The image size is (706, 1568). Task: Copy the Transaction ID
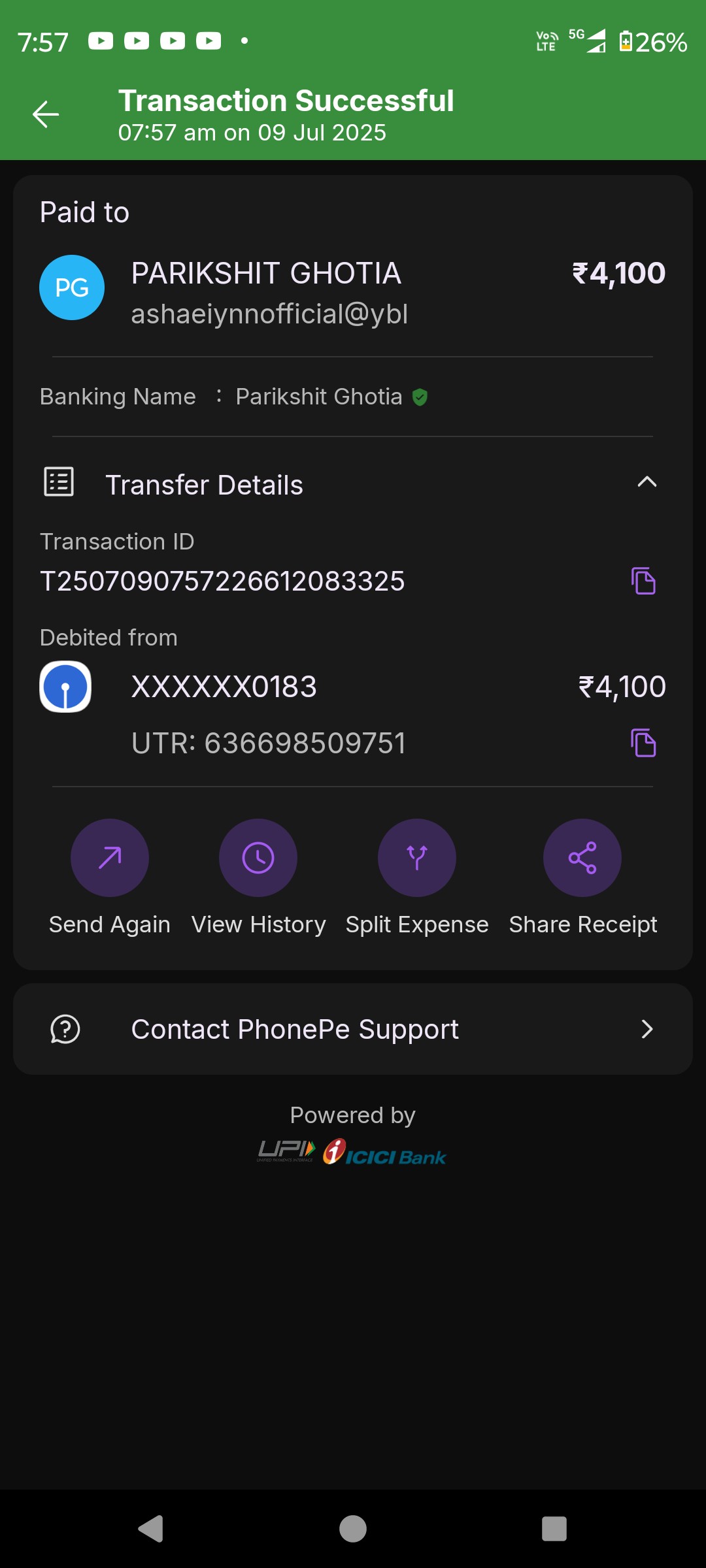[643, 581]
